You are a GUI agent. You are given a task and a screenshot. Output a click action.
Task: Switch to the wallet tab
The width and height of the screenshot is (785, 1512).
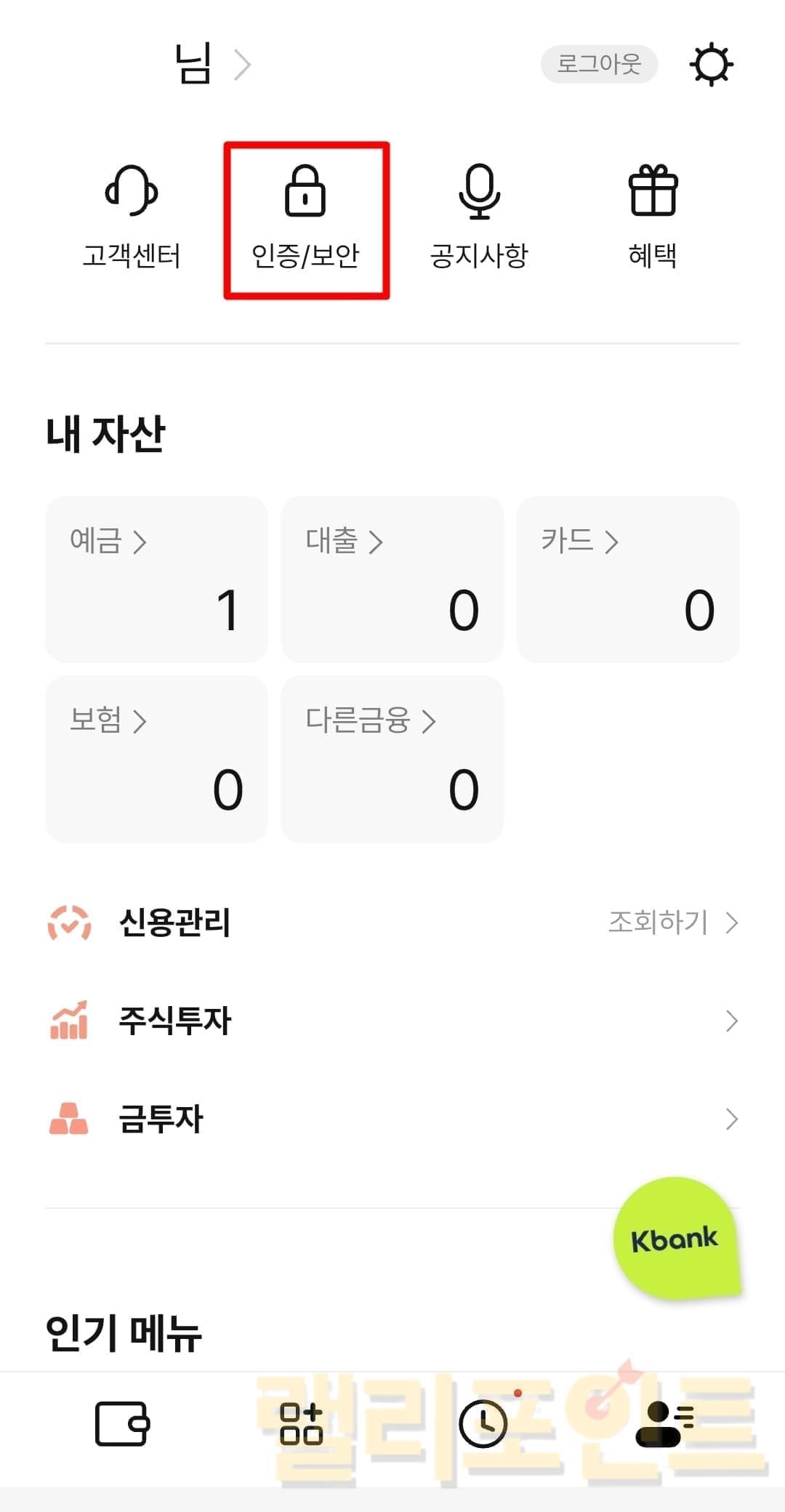pos(122,1423)
